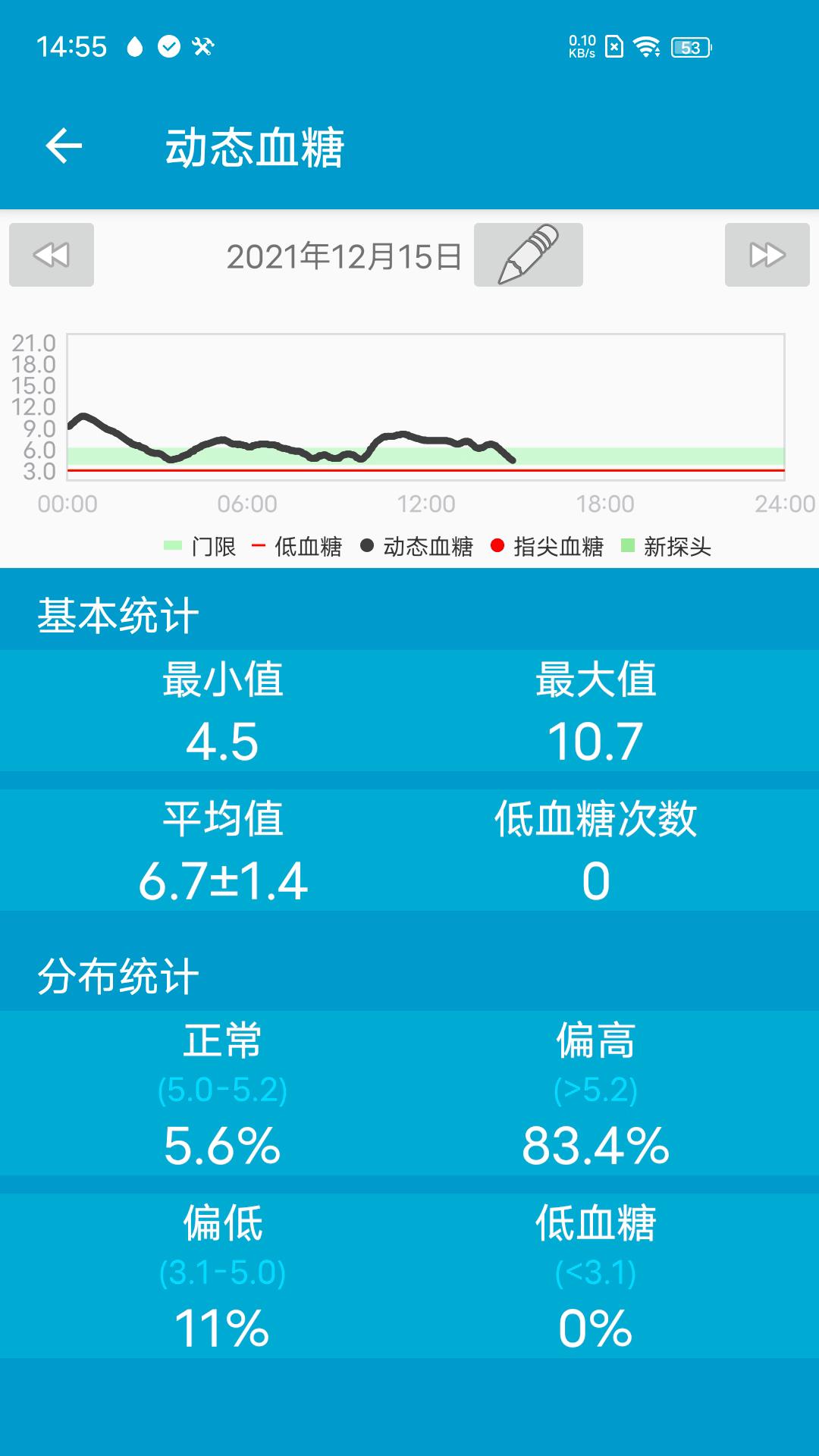Jump to the previous day's glucose data
The width and height of the screenshot is (819, 1456).
[52, 255]
